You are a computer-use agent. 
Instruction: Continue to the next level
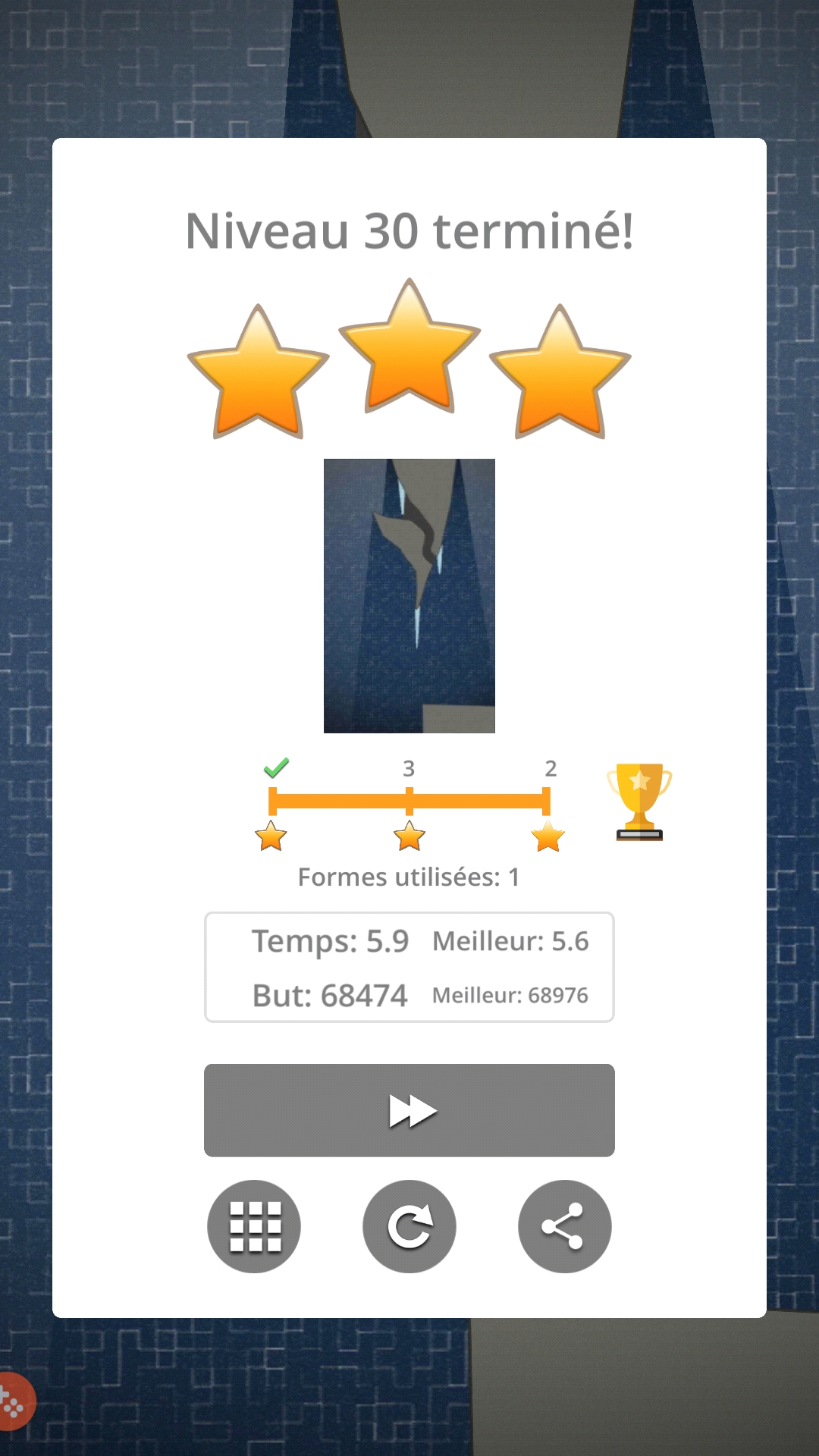[x=409, y=1110]
